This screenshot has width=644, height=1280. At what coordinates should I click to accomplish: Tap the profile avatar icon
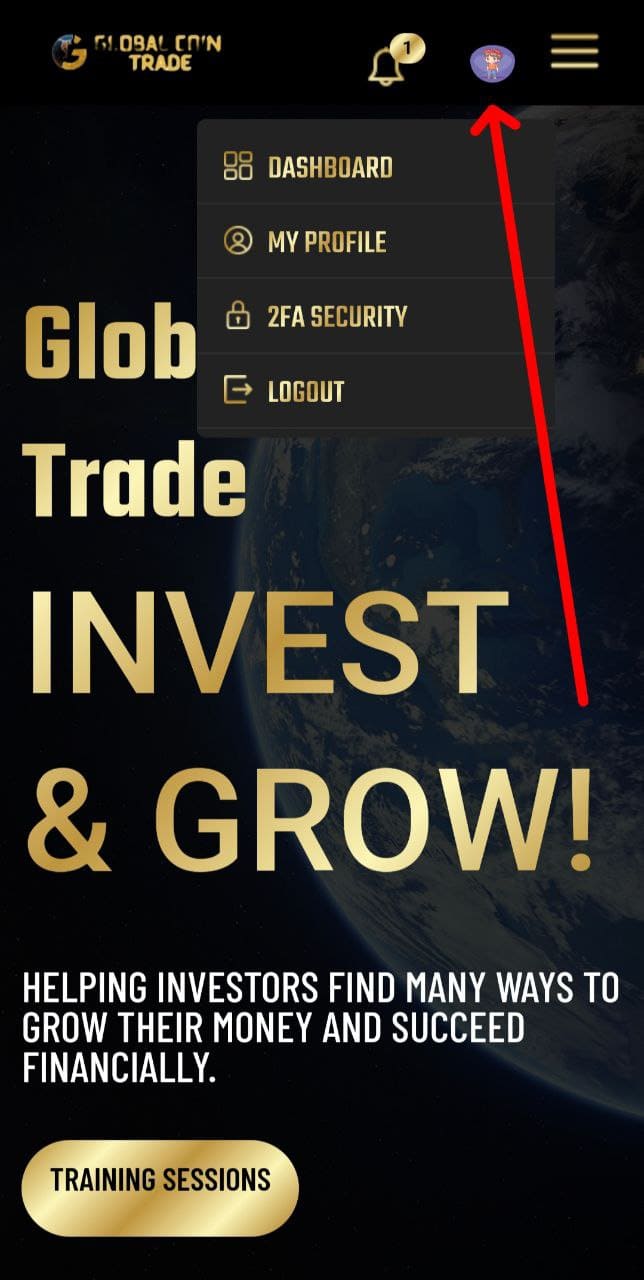coord(492,64)
